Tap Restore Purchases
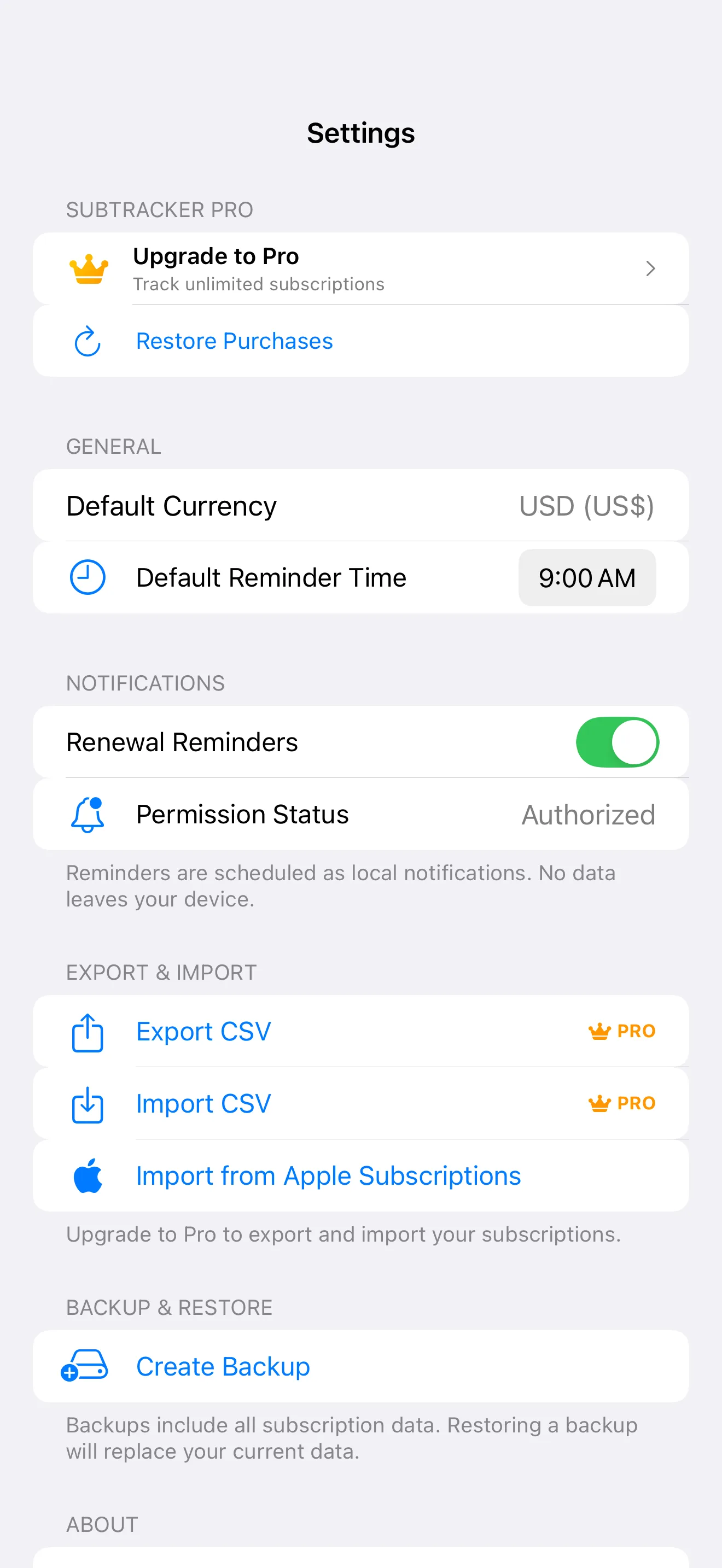 tap(234, 341)
